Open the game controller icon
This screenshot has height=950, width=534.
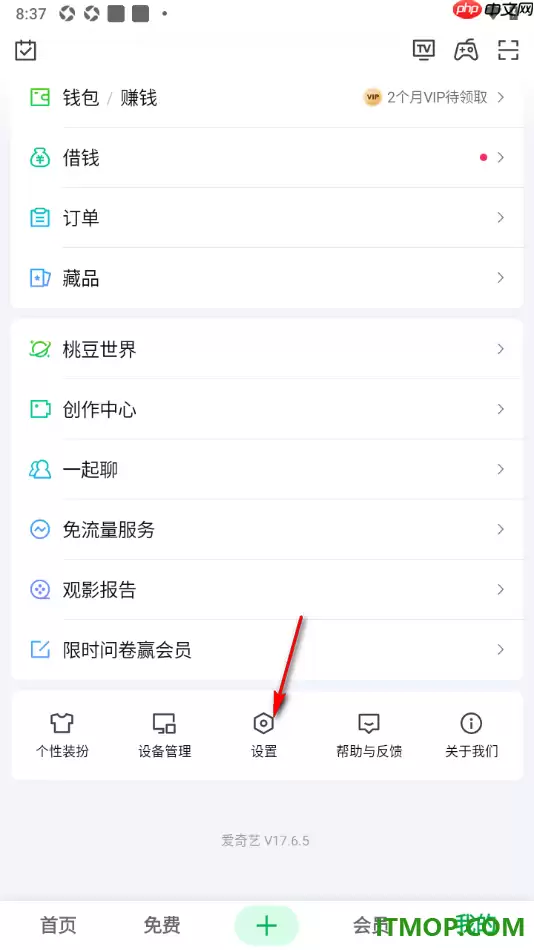tap(466, 50)
